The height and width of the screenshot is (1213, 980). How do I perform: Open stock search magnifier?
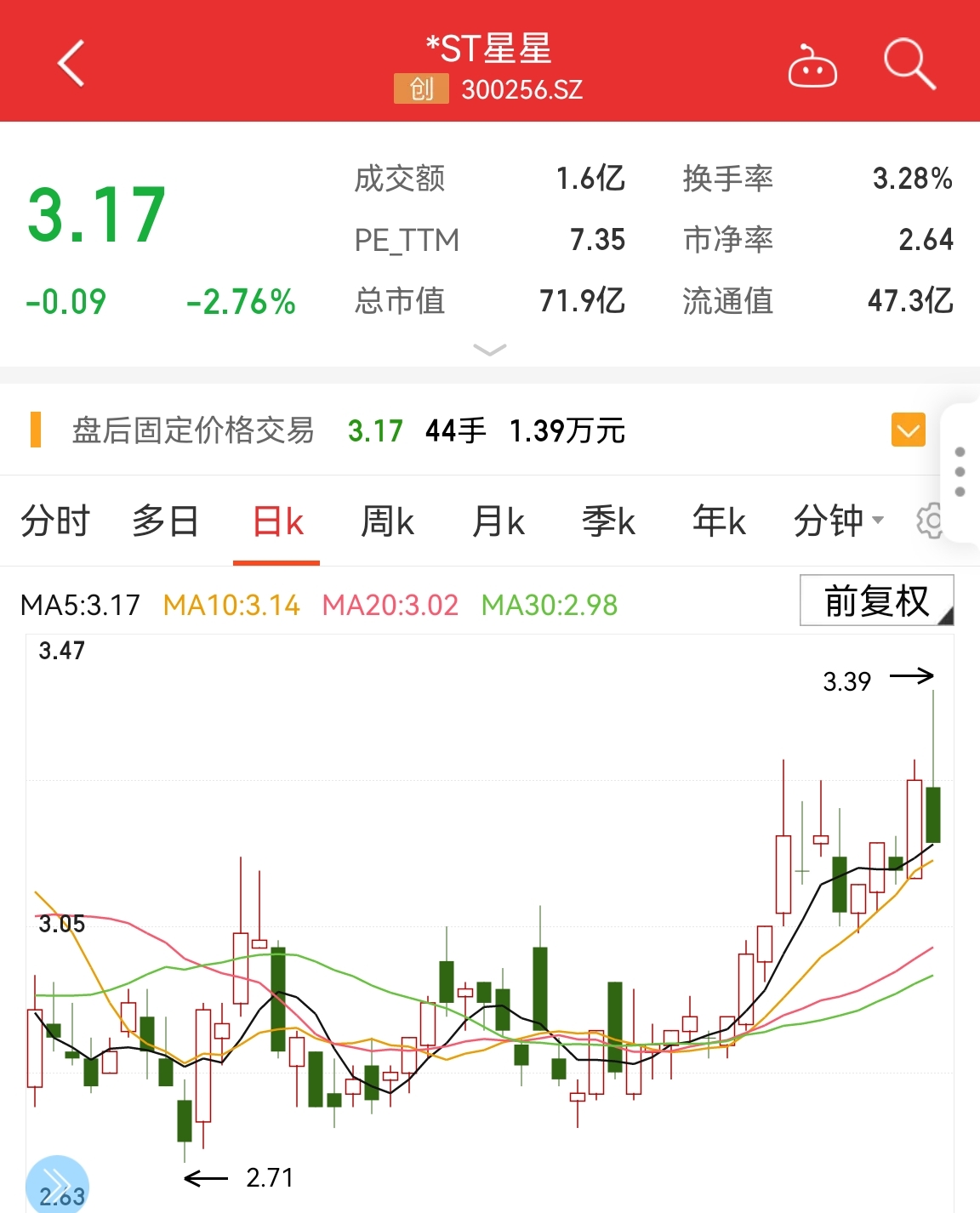tap(909, 64)
